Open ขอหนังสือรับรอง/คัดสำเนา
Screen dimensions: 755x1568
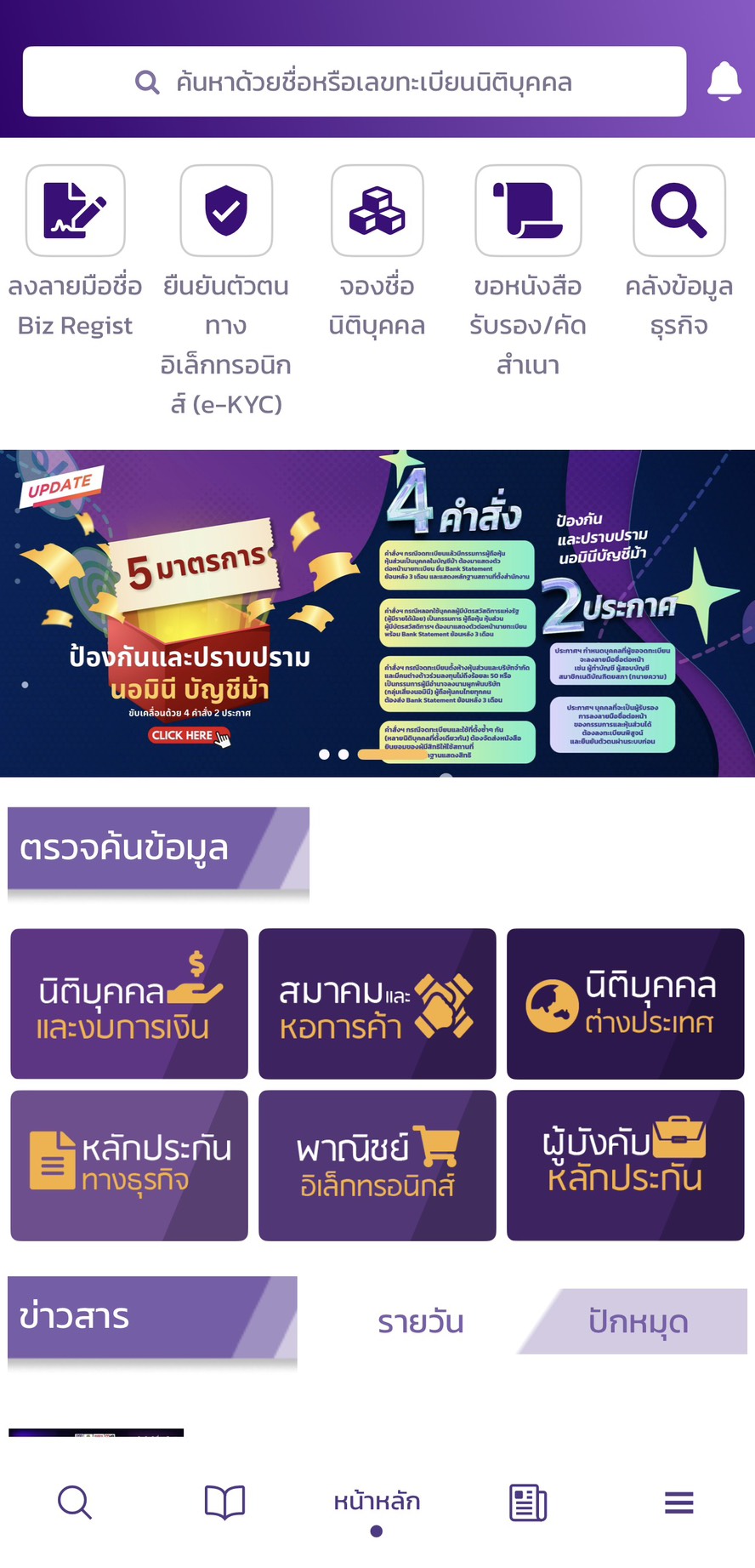click(x=528, y=211)
